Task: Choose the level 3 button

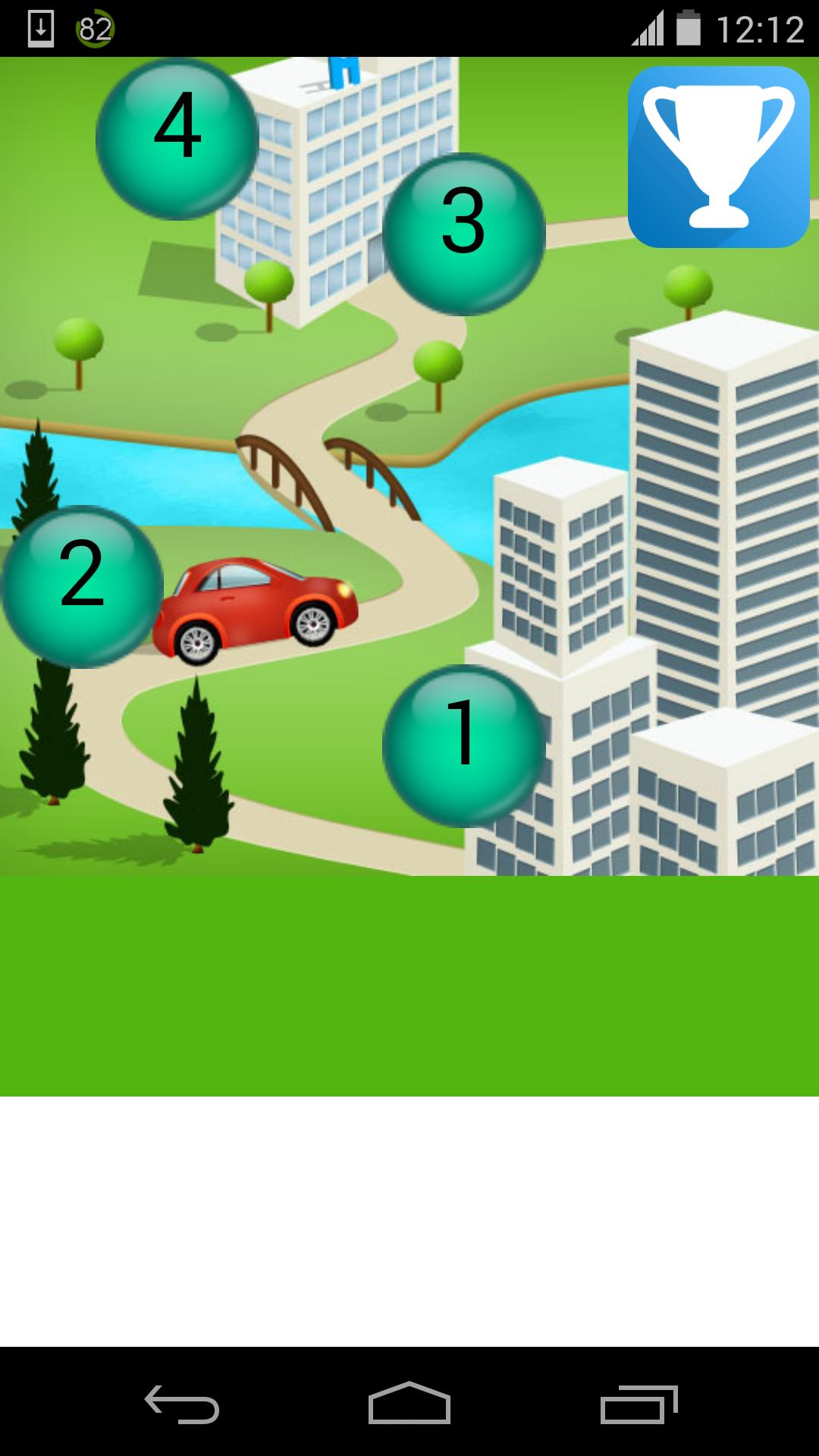Action: (x=463, y=234)
